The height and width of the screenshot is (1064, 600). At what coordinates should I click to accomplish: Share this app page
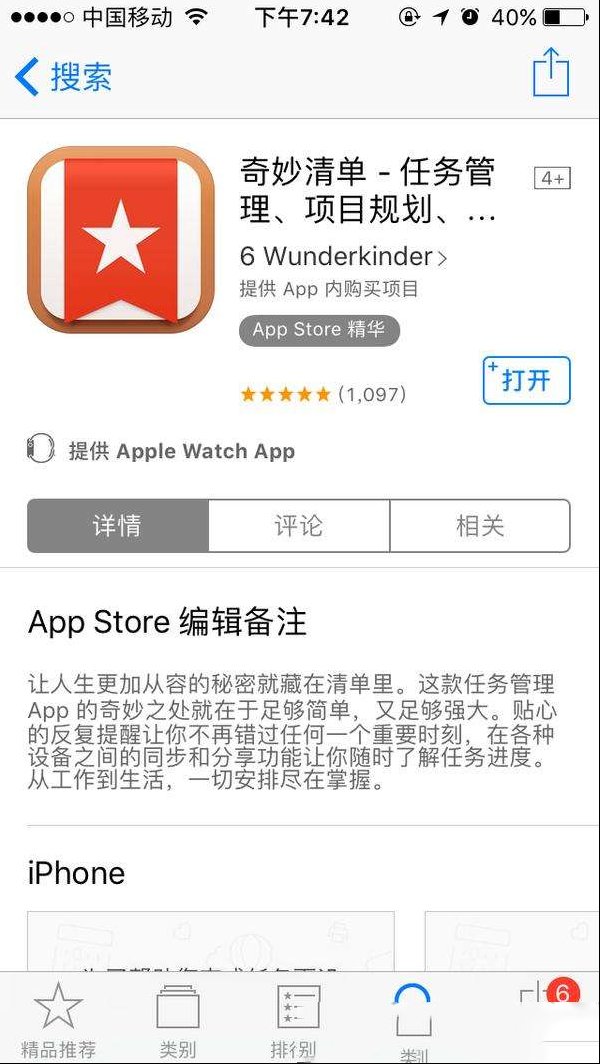coord(550,72)
